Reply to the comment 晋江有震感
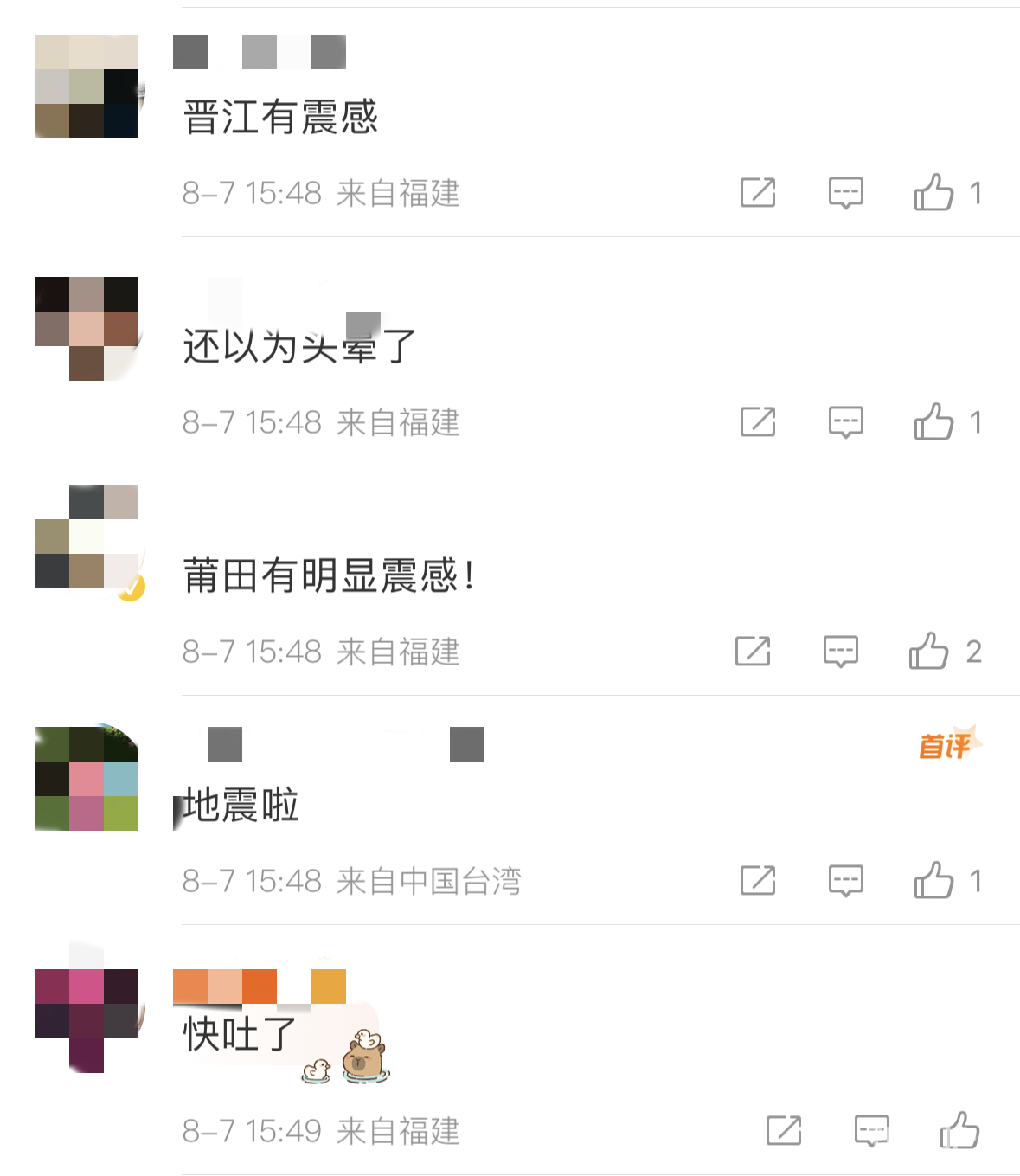The width and height of the screenshot is (1020, 1176). (845, 192)
